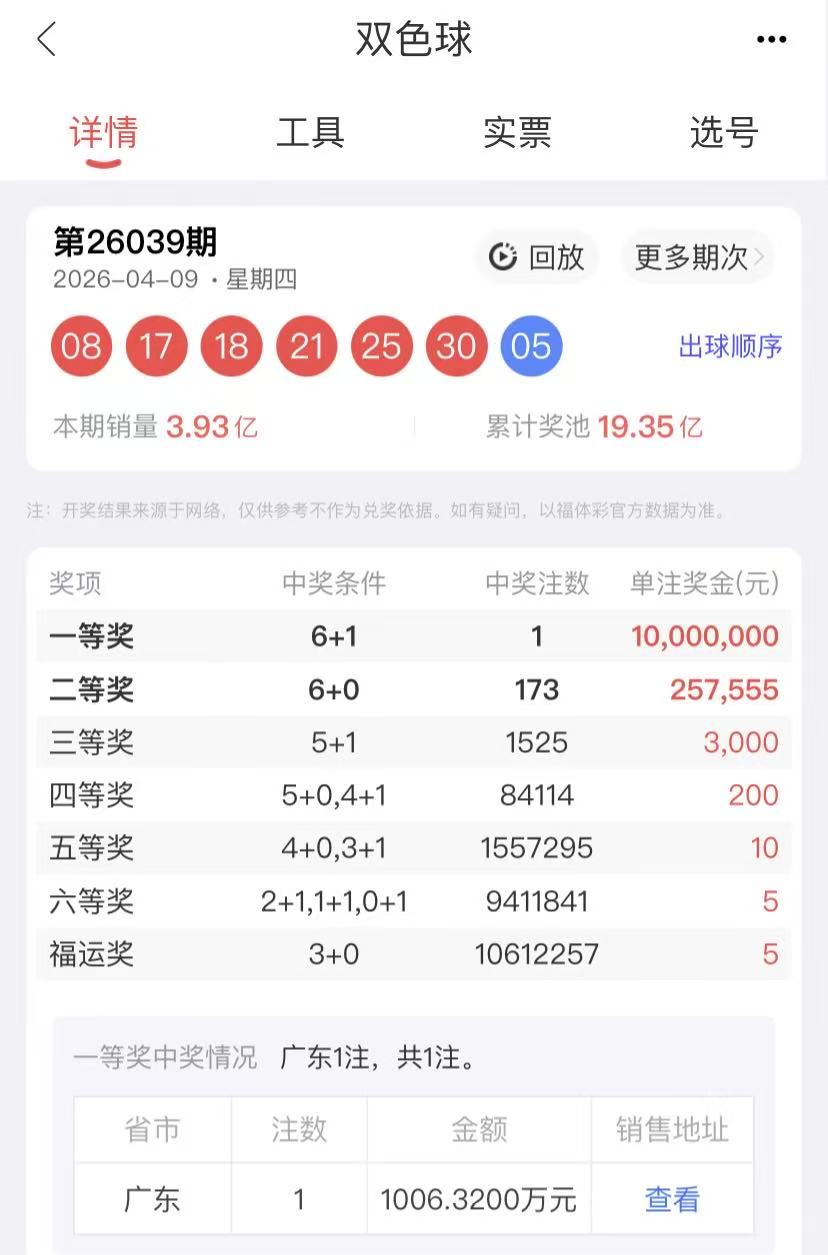
Task: Open the 选号 tab
Action: [x=723, y=133]
